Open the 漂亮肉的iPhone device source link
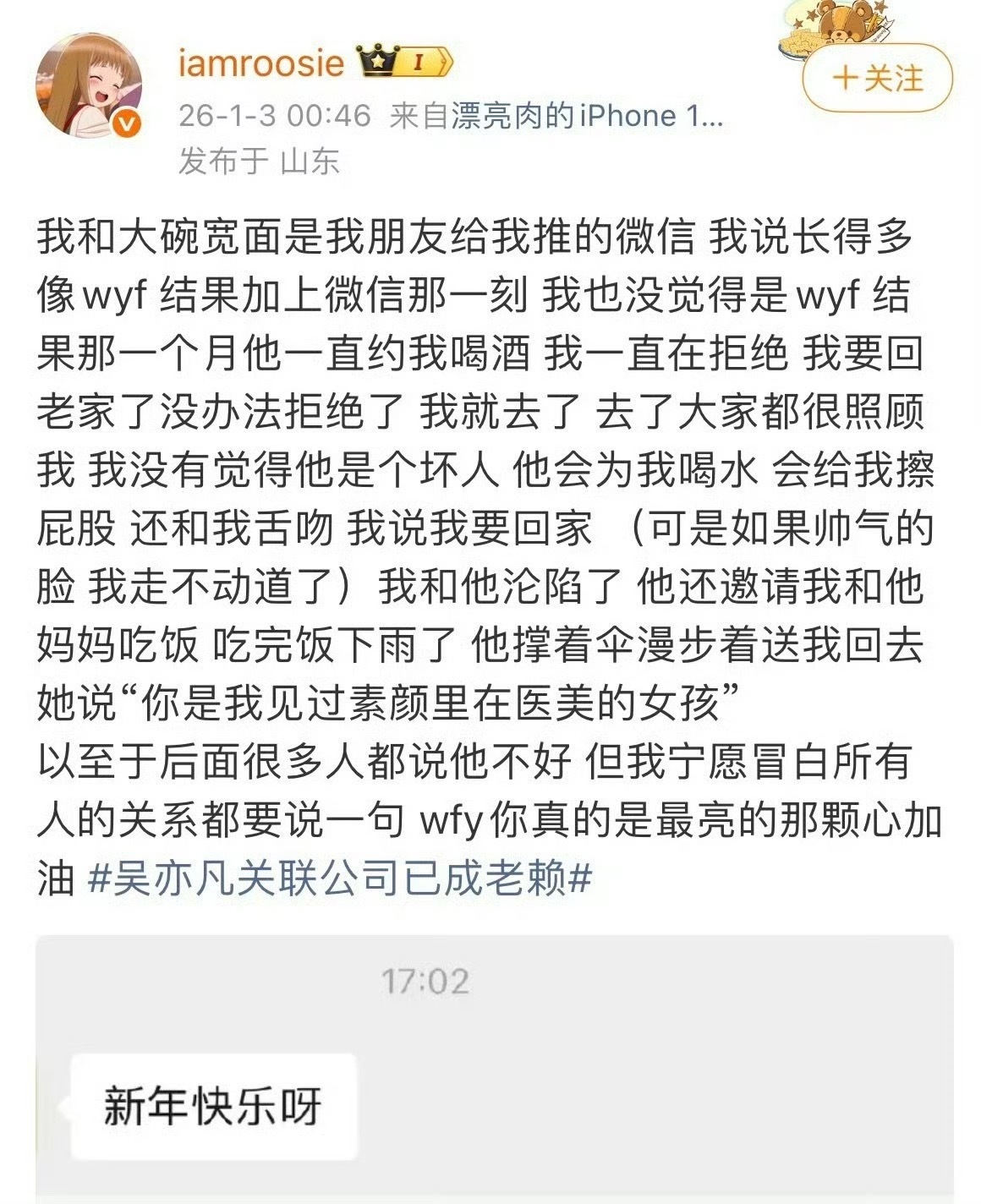The image size is (981, 1204). tap(554, 116)
